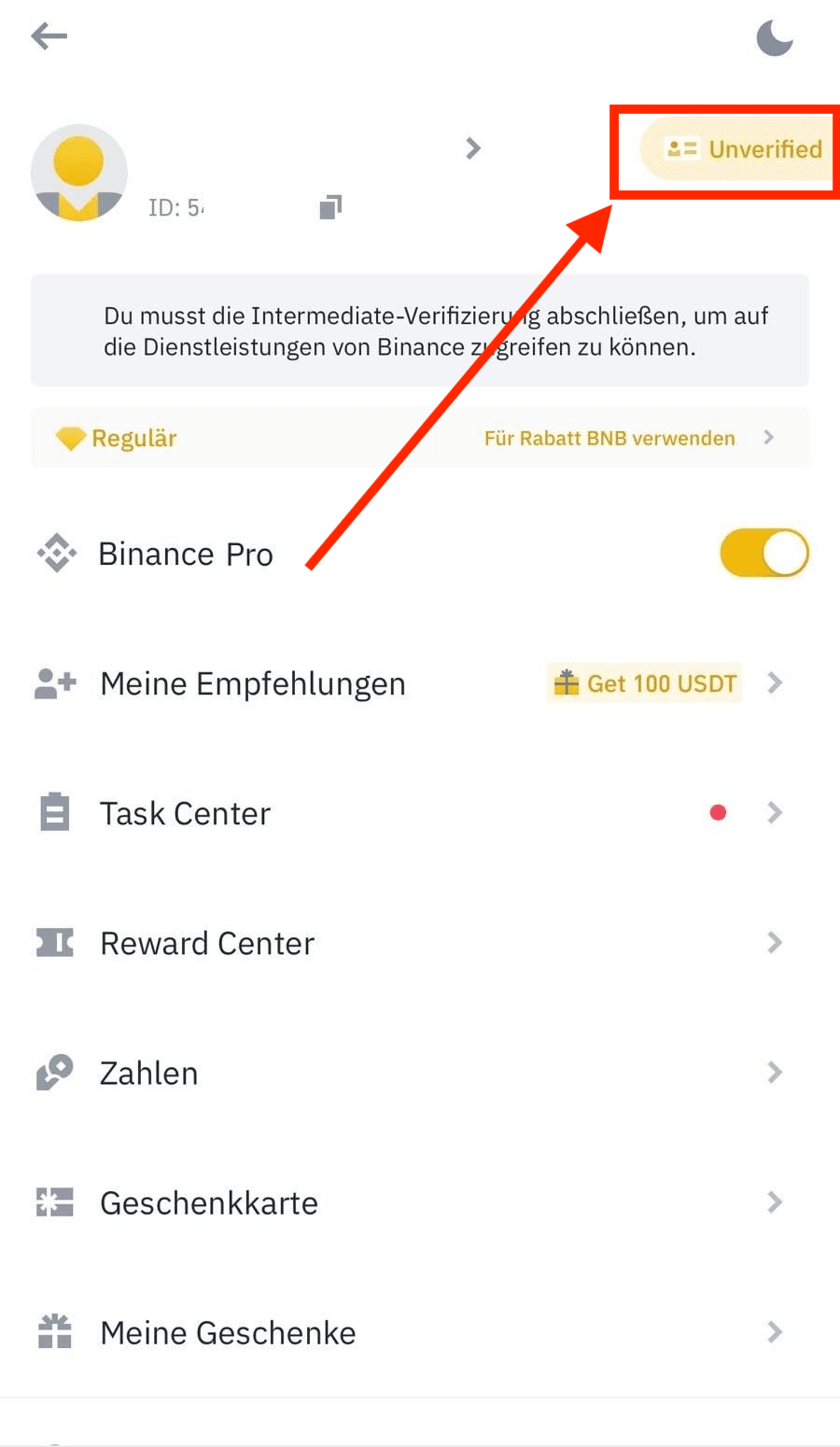Open Task Center
840x1447 pixels.
click(x=185, y=813)
